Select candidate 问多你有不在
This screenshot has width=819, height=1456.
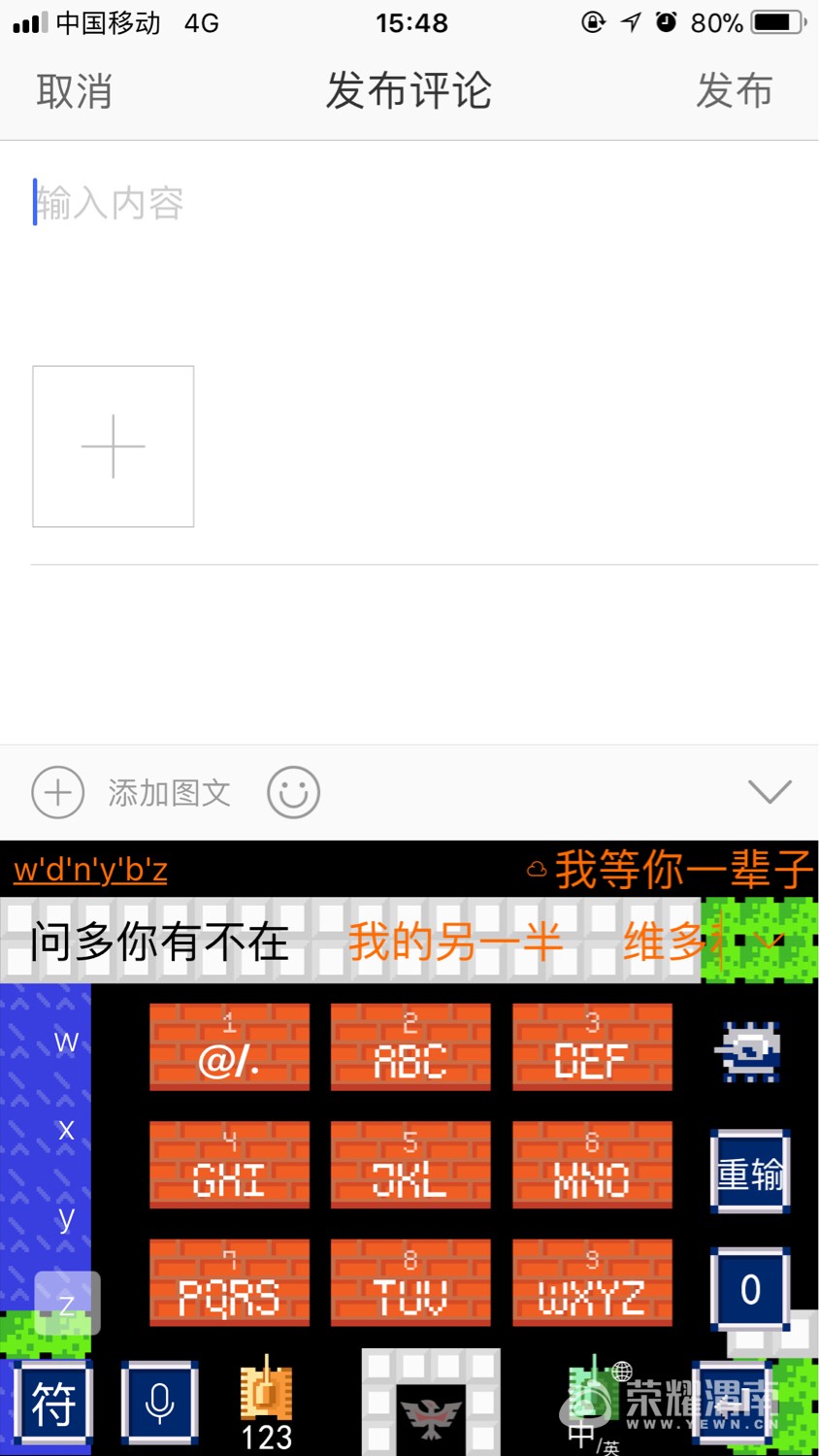(159, 942)
